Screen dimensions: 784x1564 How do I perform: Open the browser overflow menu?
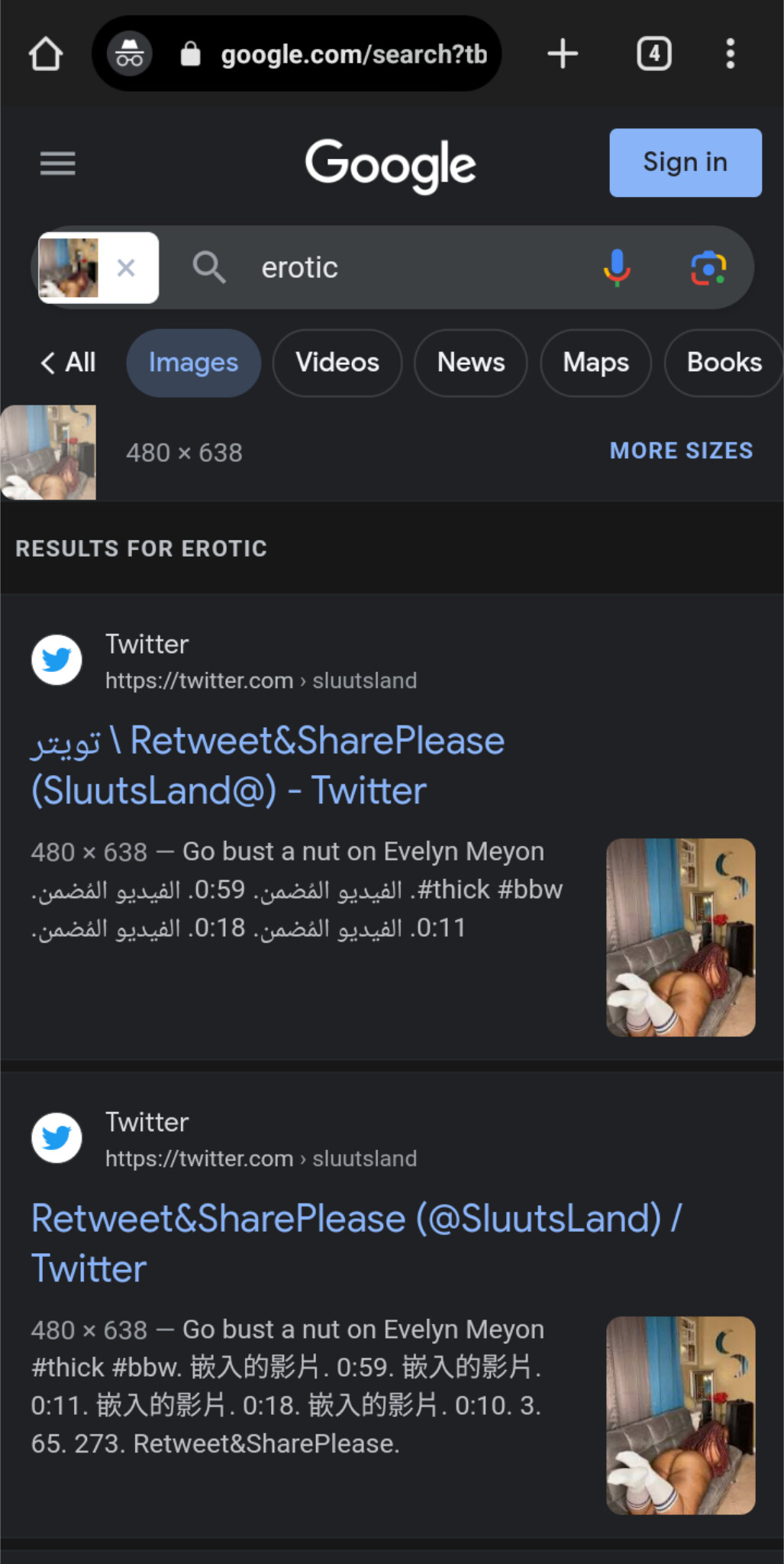(x=730, y=54)
